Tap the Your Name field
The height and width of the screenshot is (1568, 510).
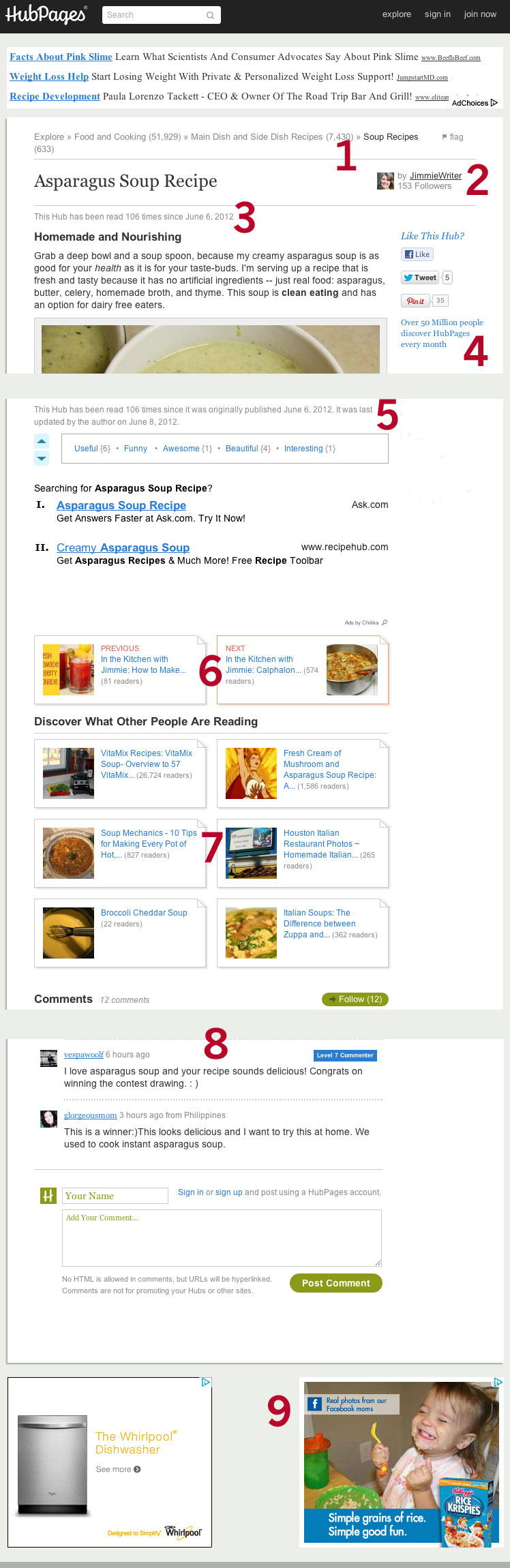[x=115, y=1196]
